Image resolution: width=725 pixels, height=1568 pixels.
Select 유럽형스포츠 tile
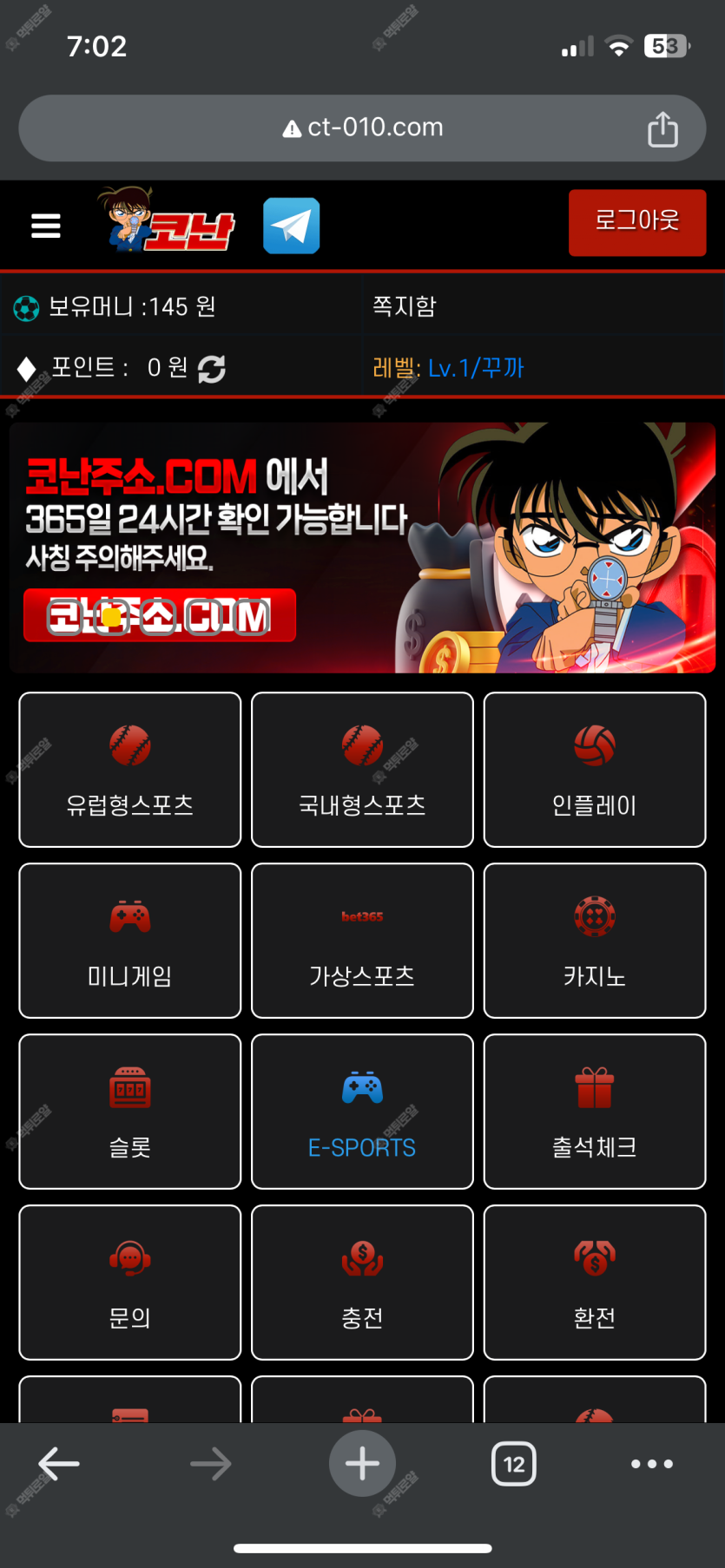[130, 770]
